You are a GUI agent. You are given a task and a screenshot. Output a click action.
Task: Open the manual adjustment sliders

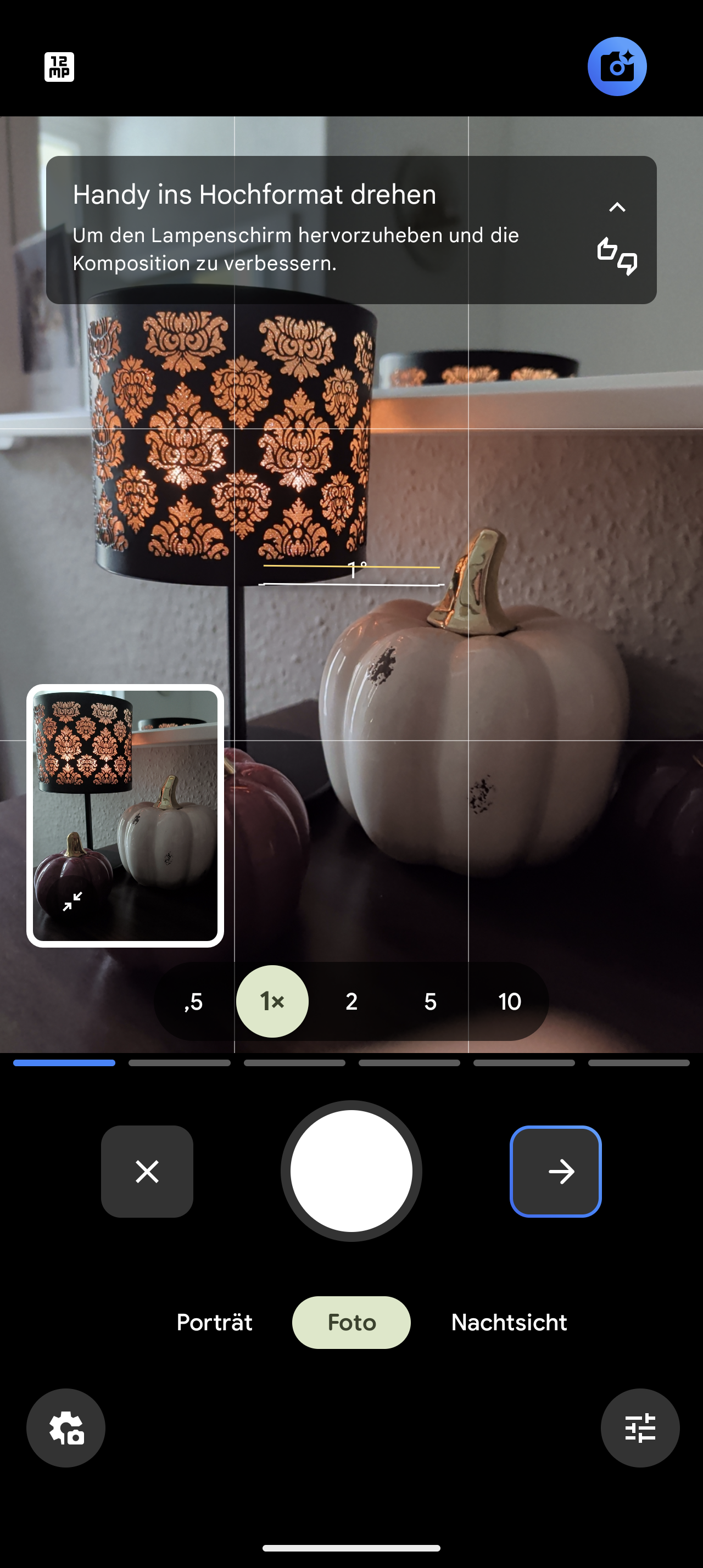640,1427
